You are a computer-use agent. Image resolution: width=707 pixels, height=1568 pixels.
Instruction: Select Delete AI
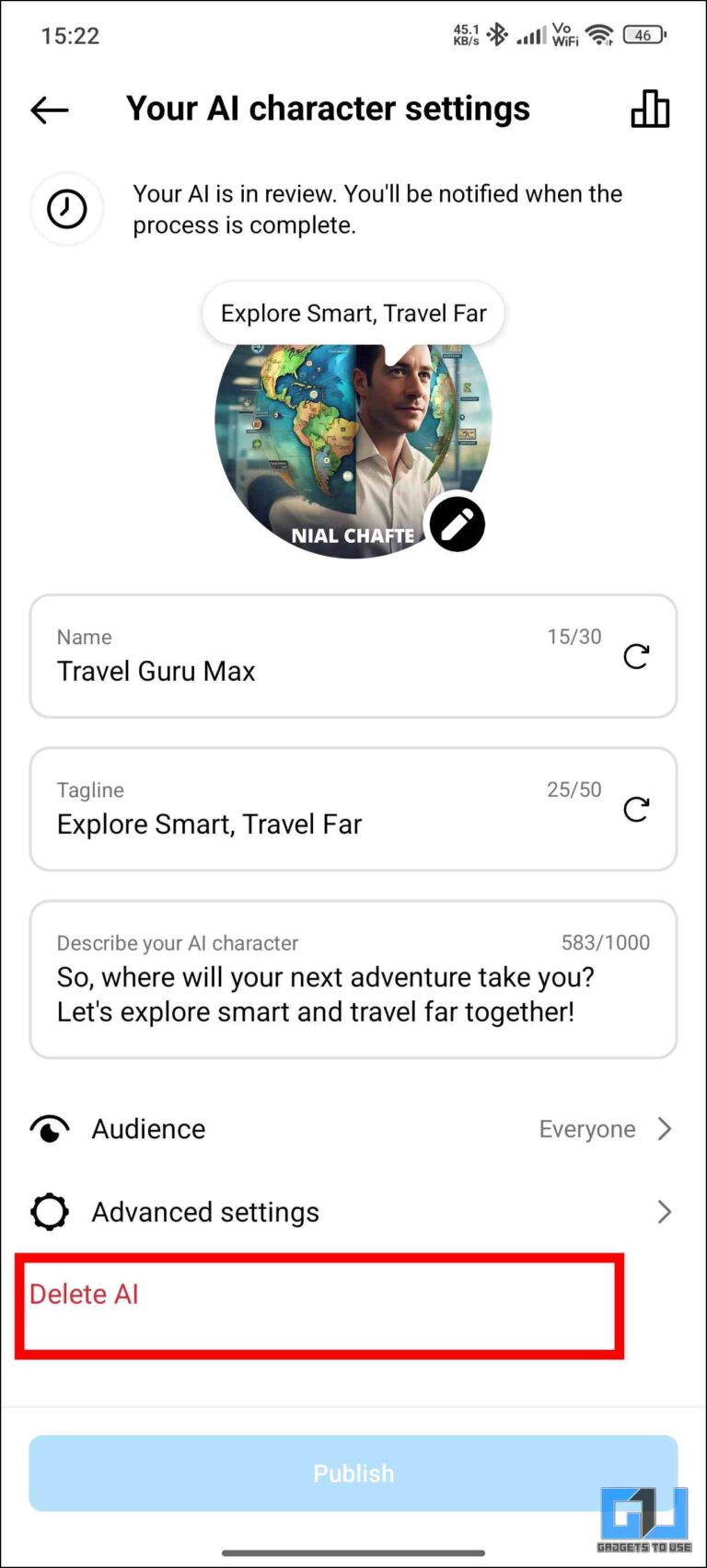[x=84, y=1294]
